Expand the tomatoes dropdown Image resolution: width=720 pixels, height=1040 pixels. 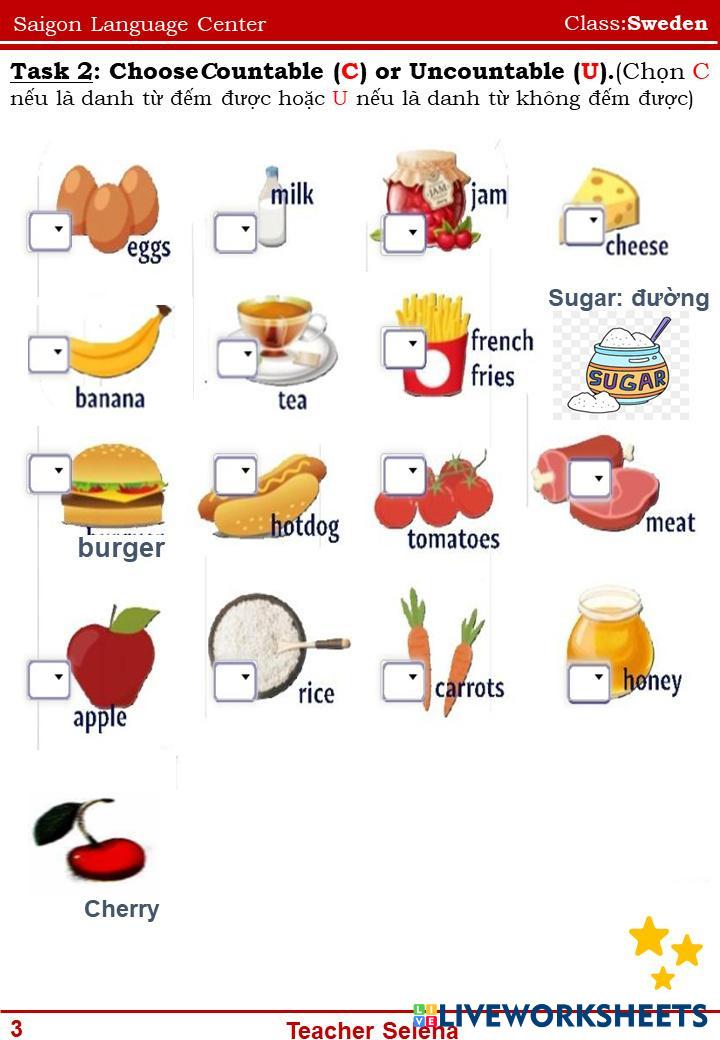point(404,474)
